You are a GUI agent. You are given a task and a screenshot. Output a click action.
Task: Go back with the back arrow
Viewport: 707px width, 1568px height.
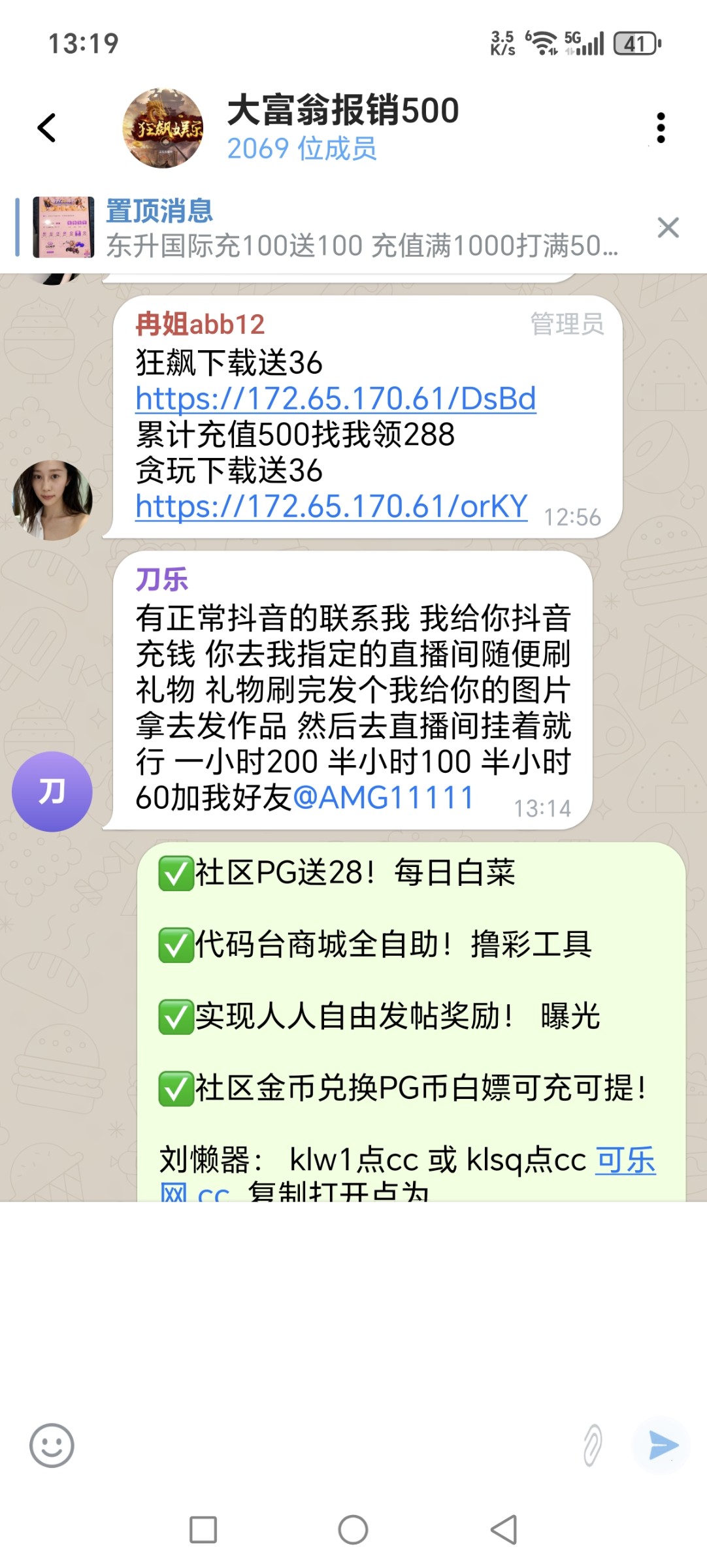(46, 128)
